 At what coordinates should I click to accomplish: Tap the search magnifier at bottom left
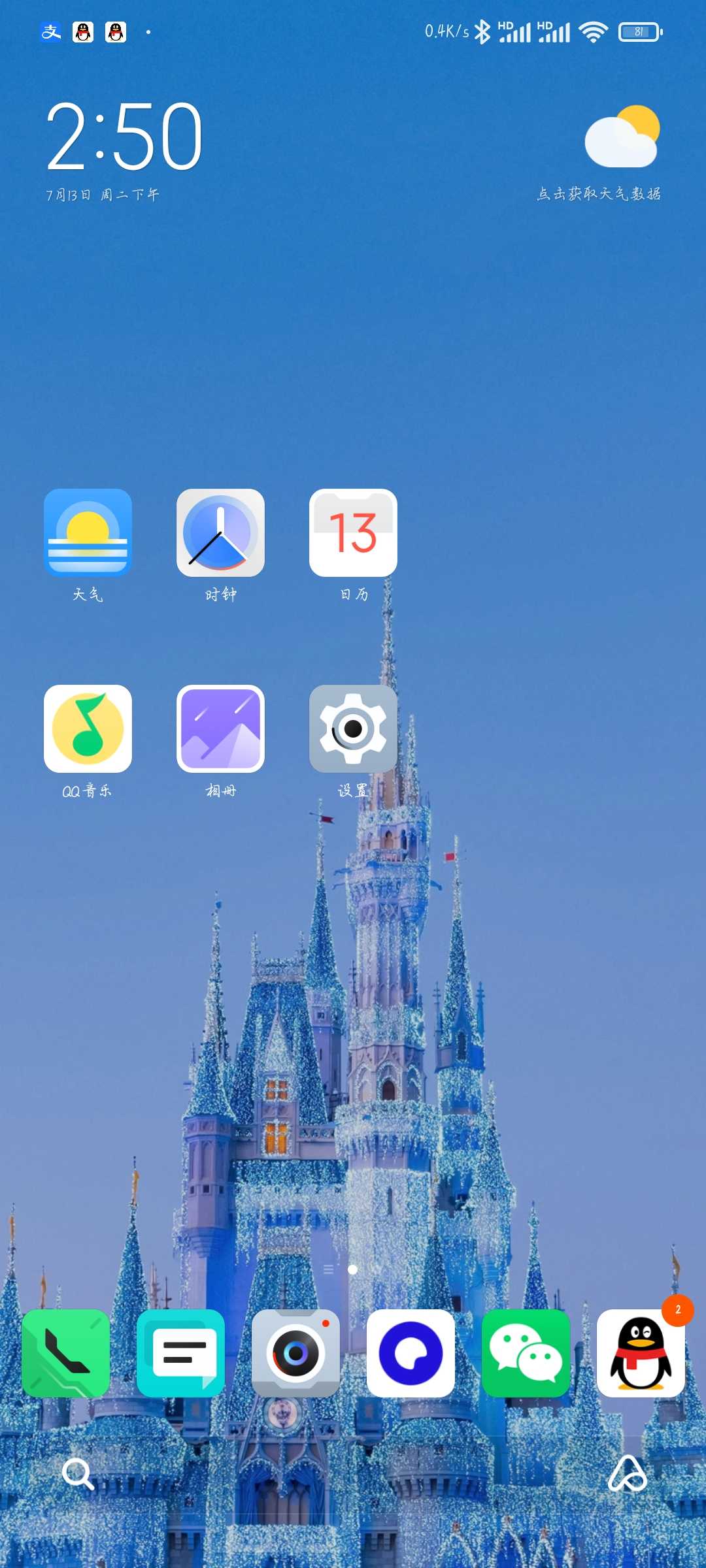tap(78, 1473)
